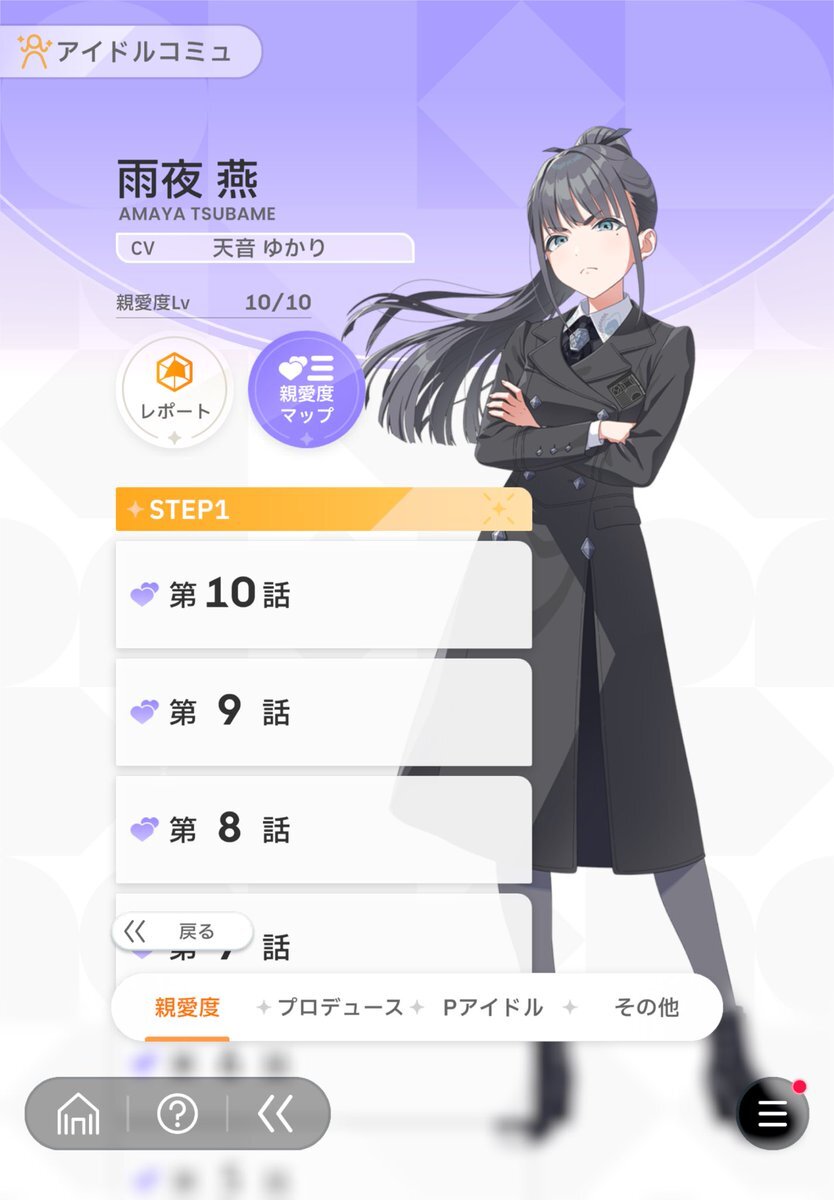Select episode 第8話
Image resolution: width=834 pixels, height=1200 pixels.
tap(323, 829)
